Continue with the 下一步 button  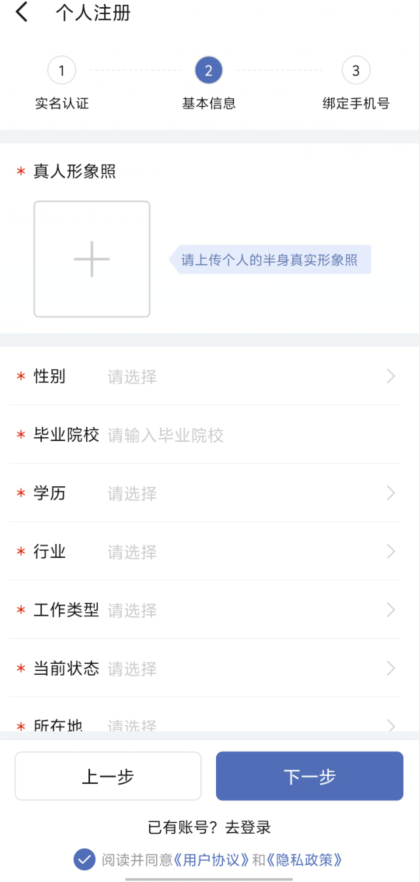[309, 776]
